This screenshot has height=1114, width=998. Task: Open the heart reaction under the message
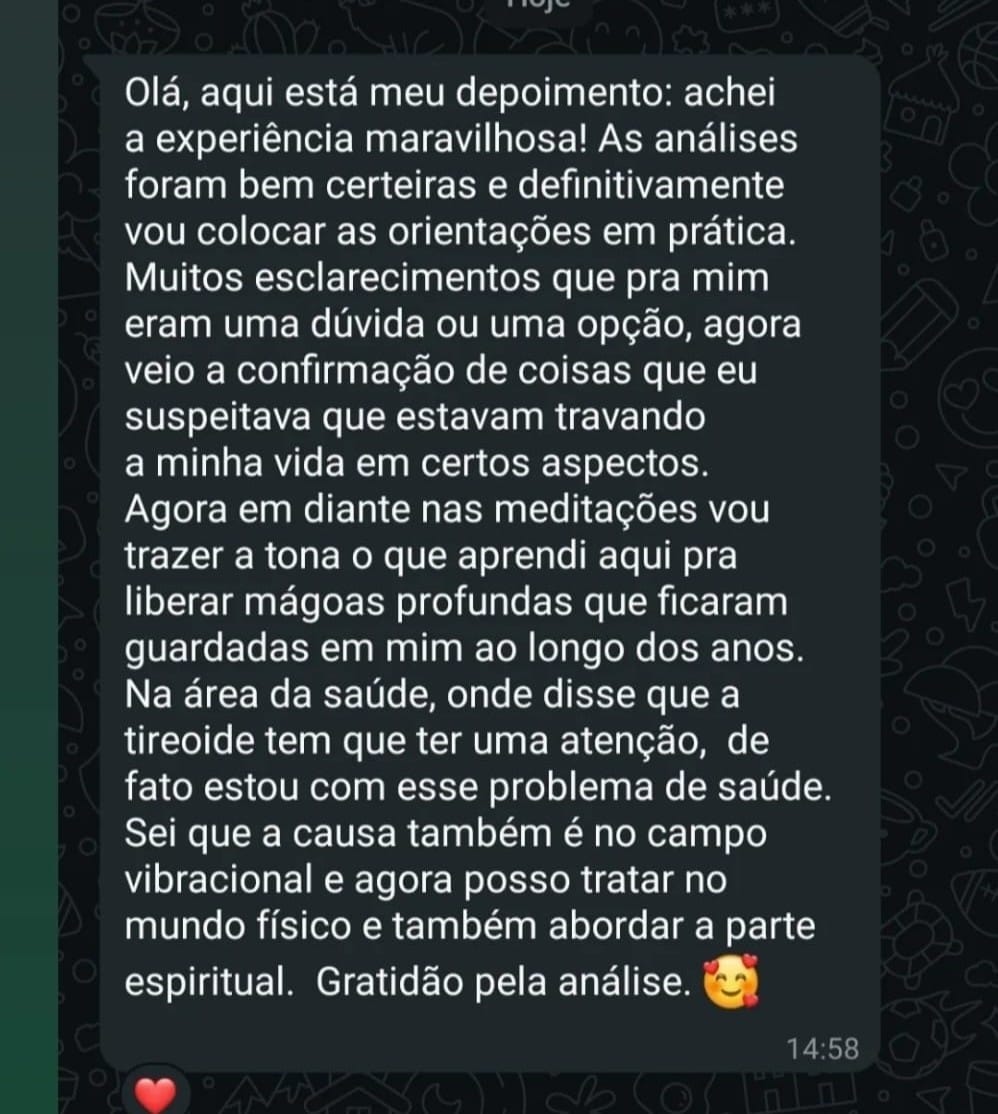pyautogui.click(x=155, y=1097)
